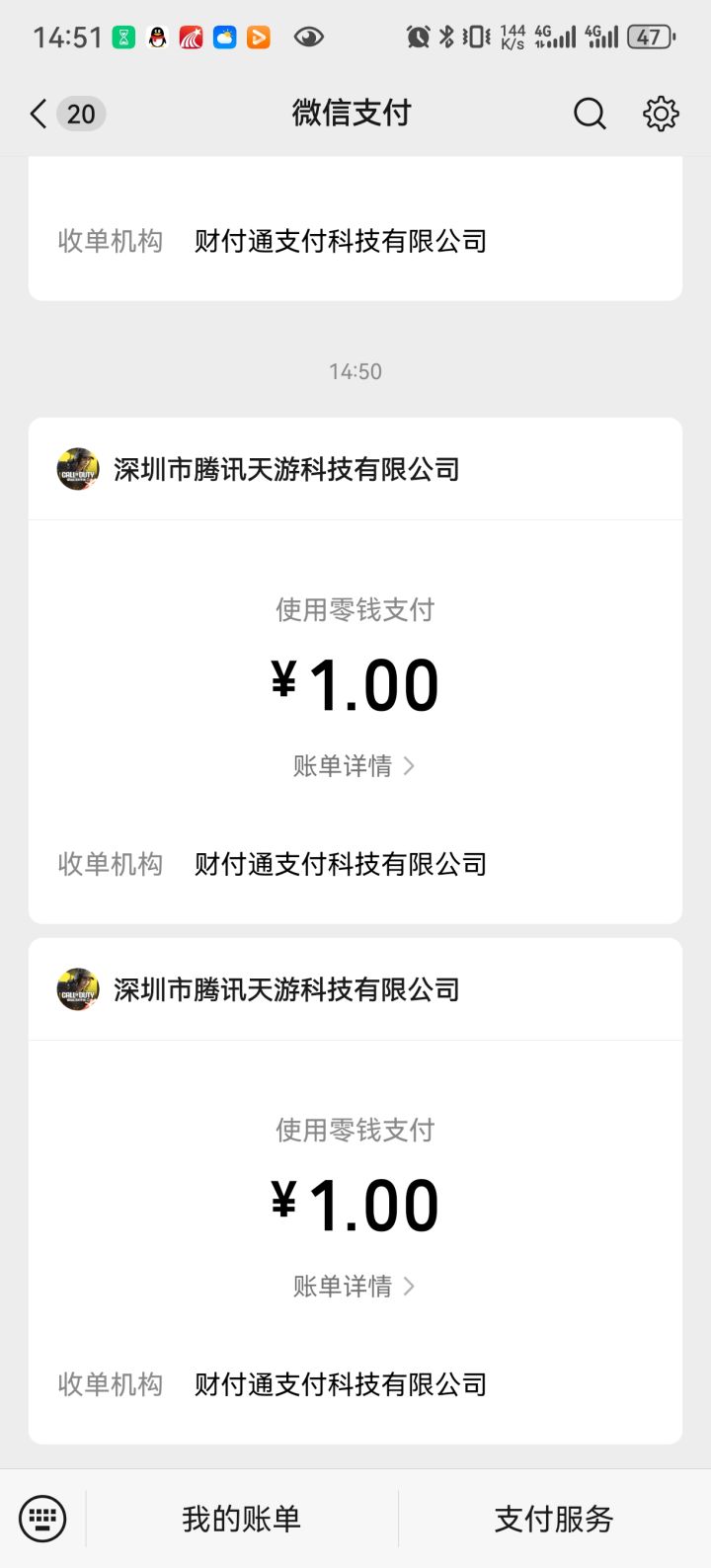The image size is (711, 1568).
Task: Tap the back arrow to leave WeChat Pay
Action: click(37, 114)
